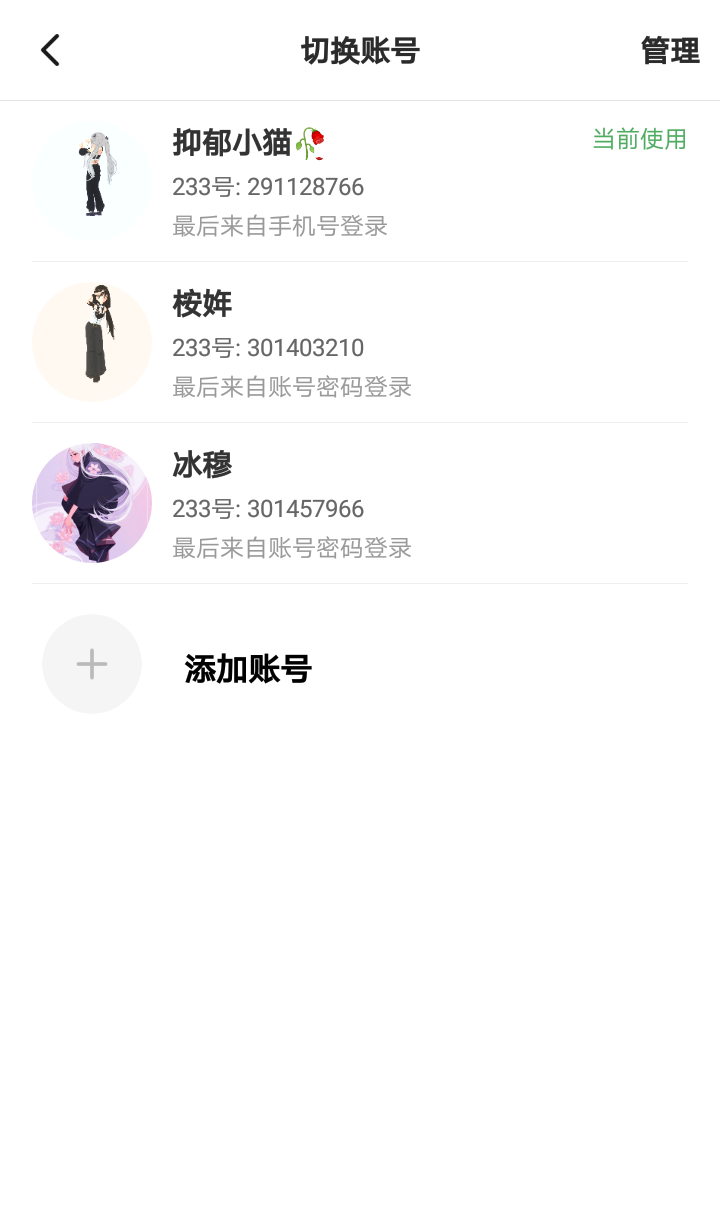Viewport: 720px width, 1232px height.
Task: Open 管理 to manage accounts
Action: coord(669,51)
